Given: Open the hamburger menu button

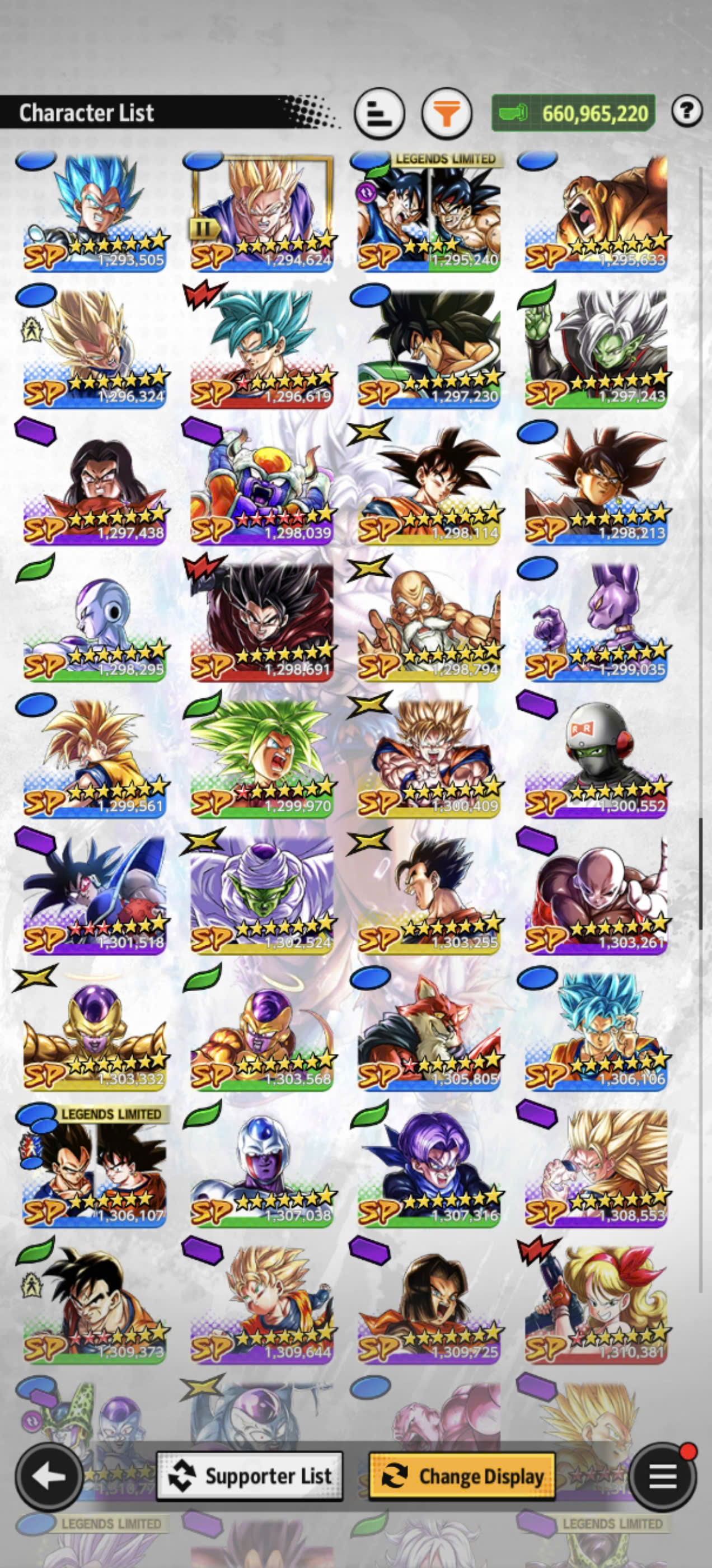Looking at the screenshot, I should tap(662, 1477).
